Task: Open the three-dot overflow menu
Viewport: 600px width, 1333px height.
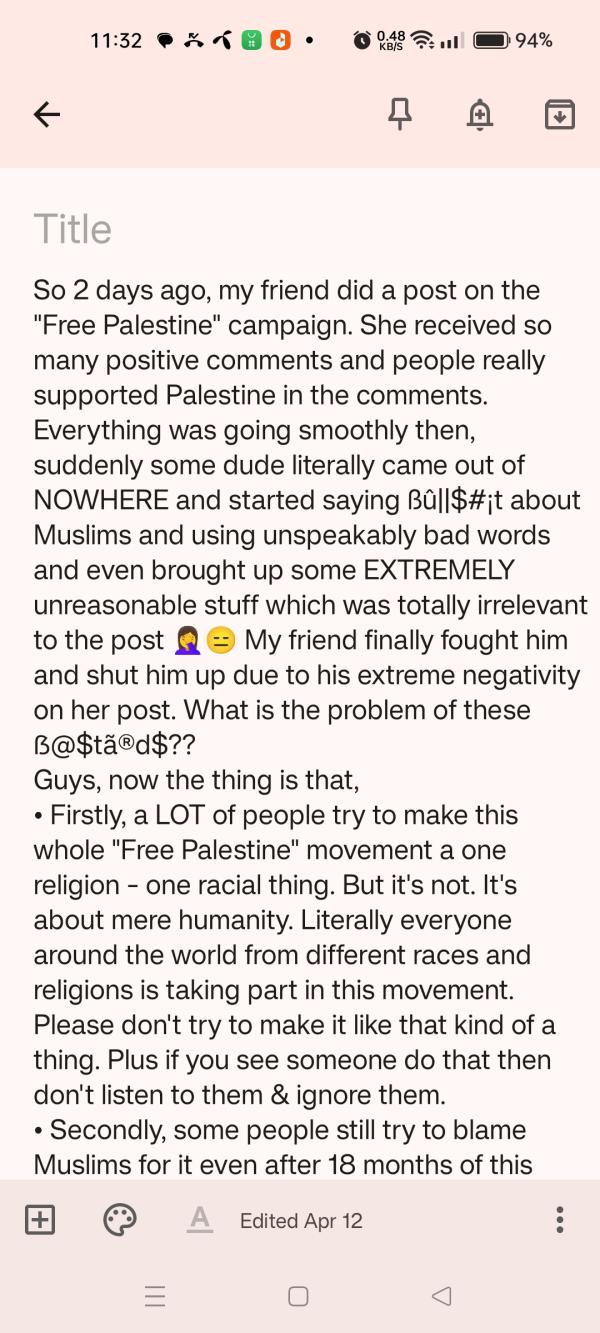Action: pyautogui.click(x=559, y=1220)
